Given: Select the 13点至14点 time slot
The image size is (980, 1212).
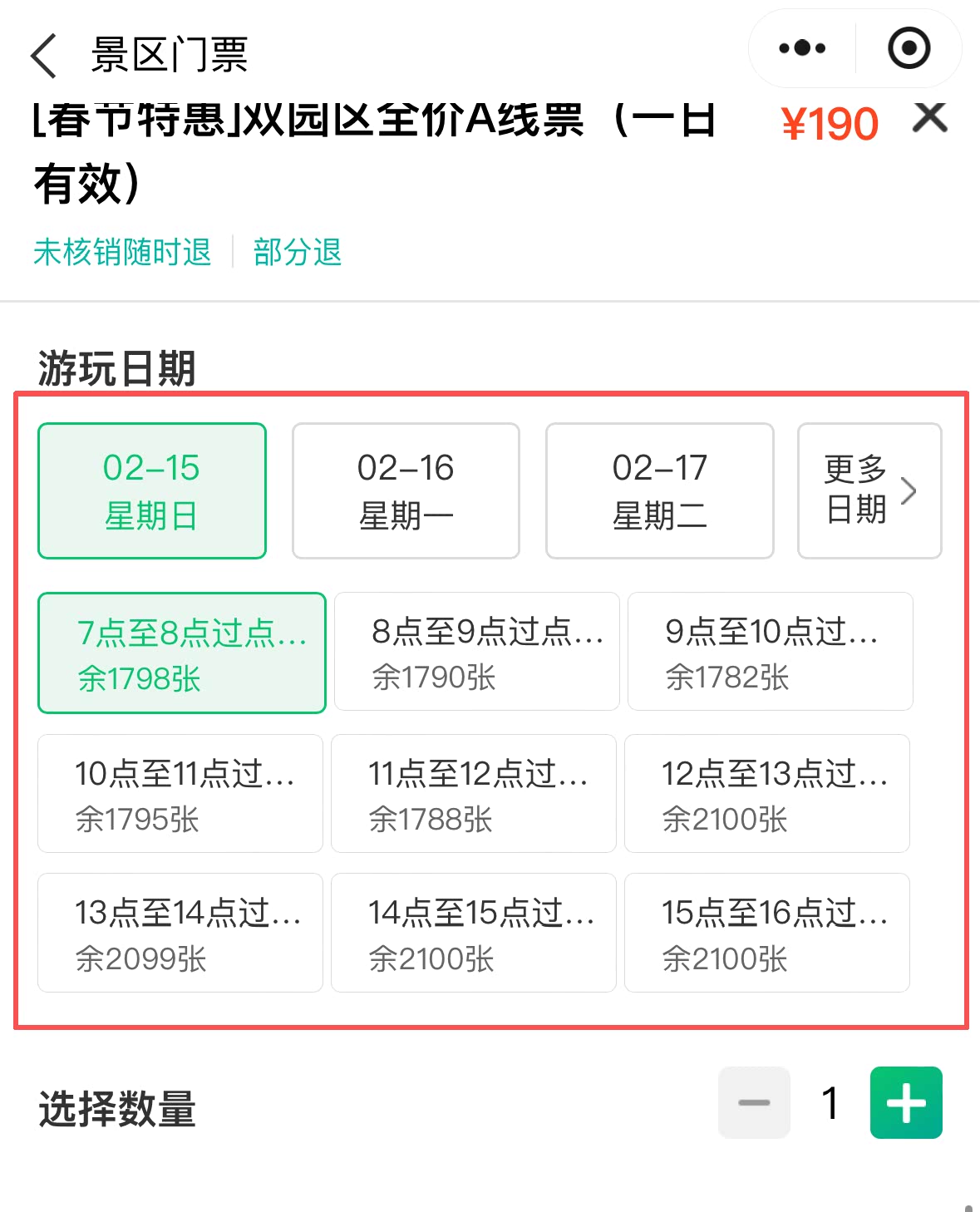Looking at the screenshot, I should tap(180, 933).
